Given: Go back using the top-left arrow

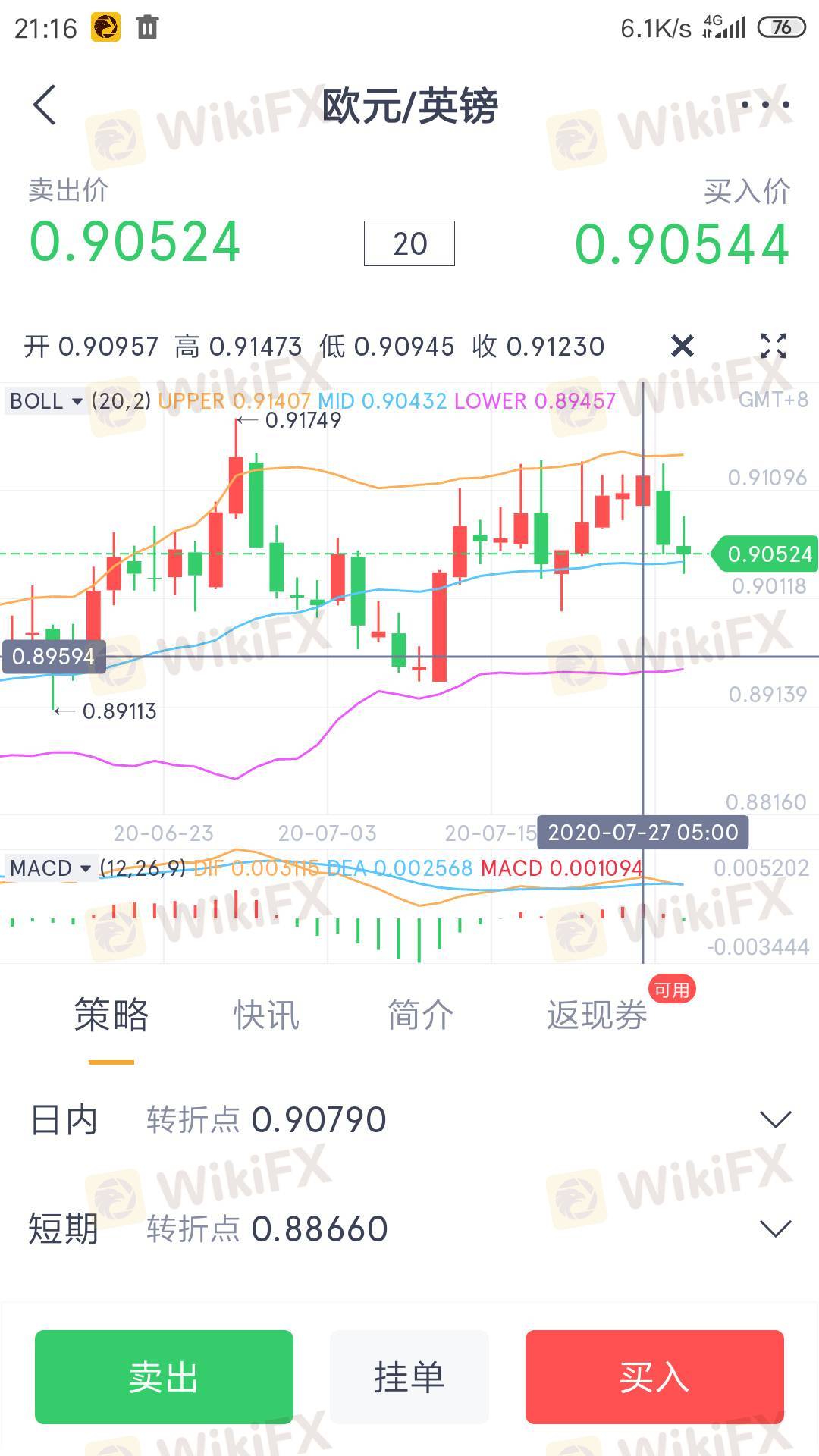Looking at the screenshot, I should click(45, 105).
